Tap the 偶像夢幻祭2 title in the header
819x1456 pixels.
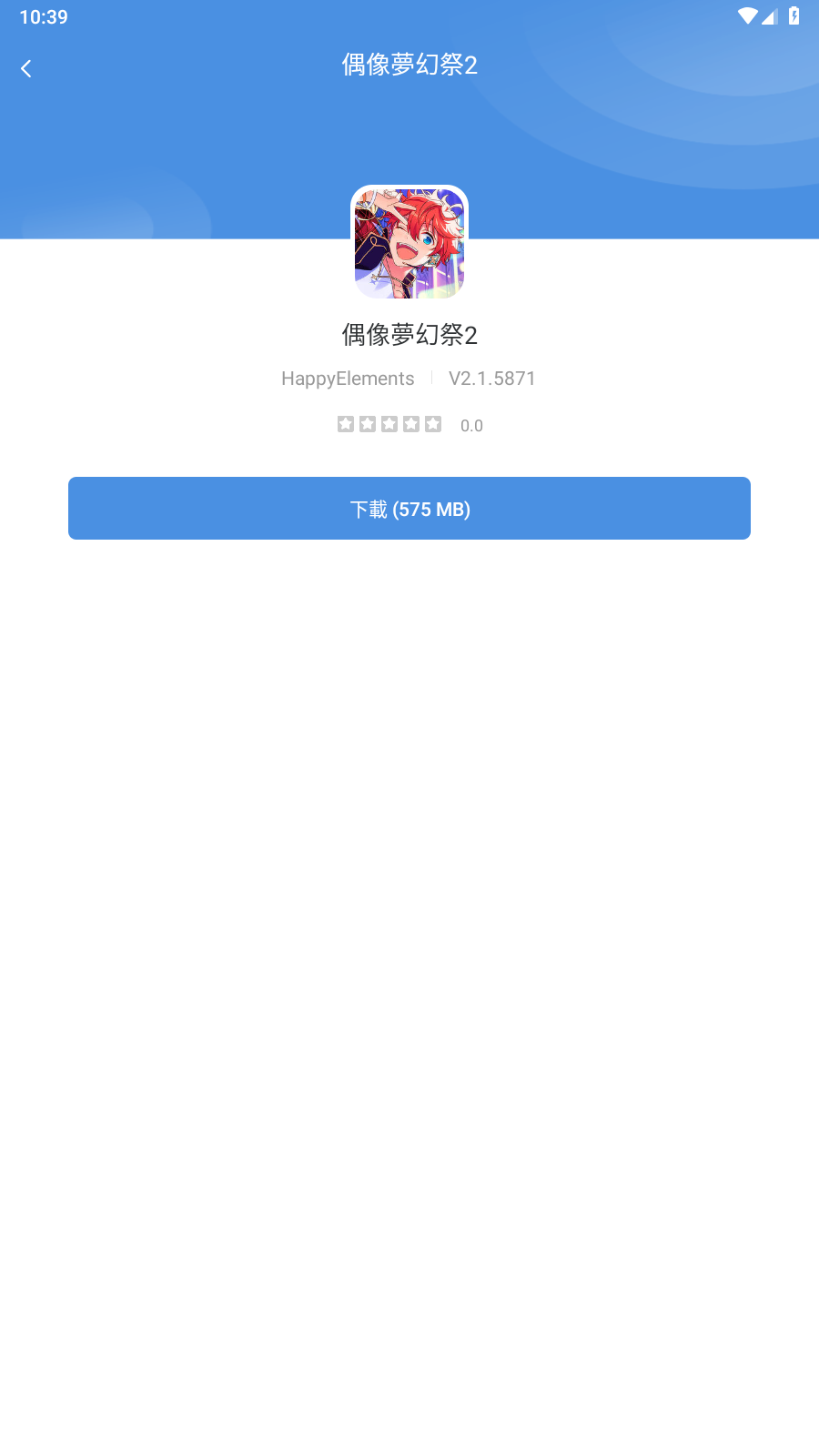tap(409, 66)
